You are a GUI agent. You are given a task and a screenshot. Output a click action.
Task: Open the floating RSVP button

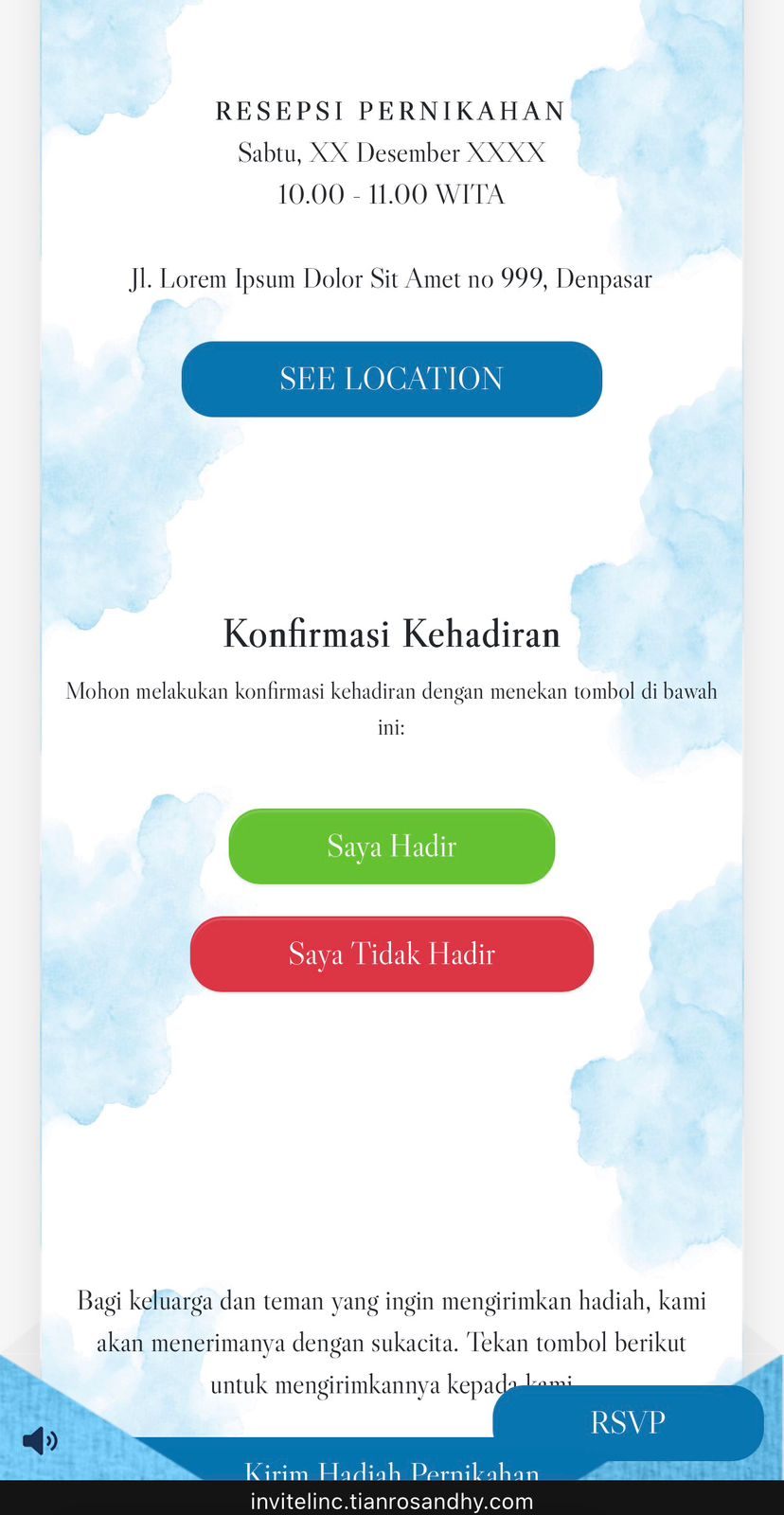click(x=627, y=1422)
